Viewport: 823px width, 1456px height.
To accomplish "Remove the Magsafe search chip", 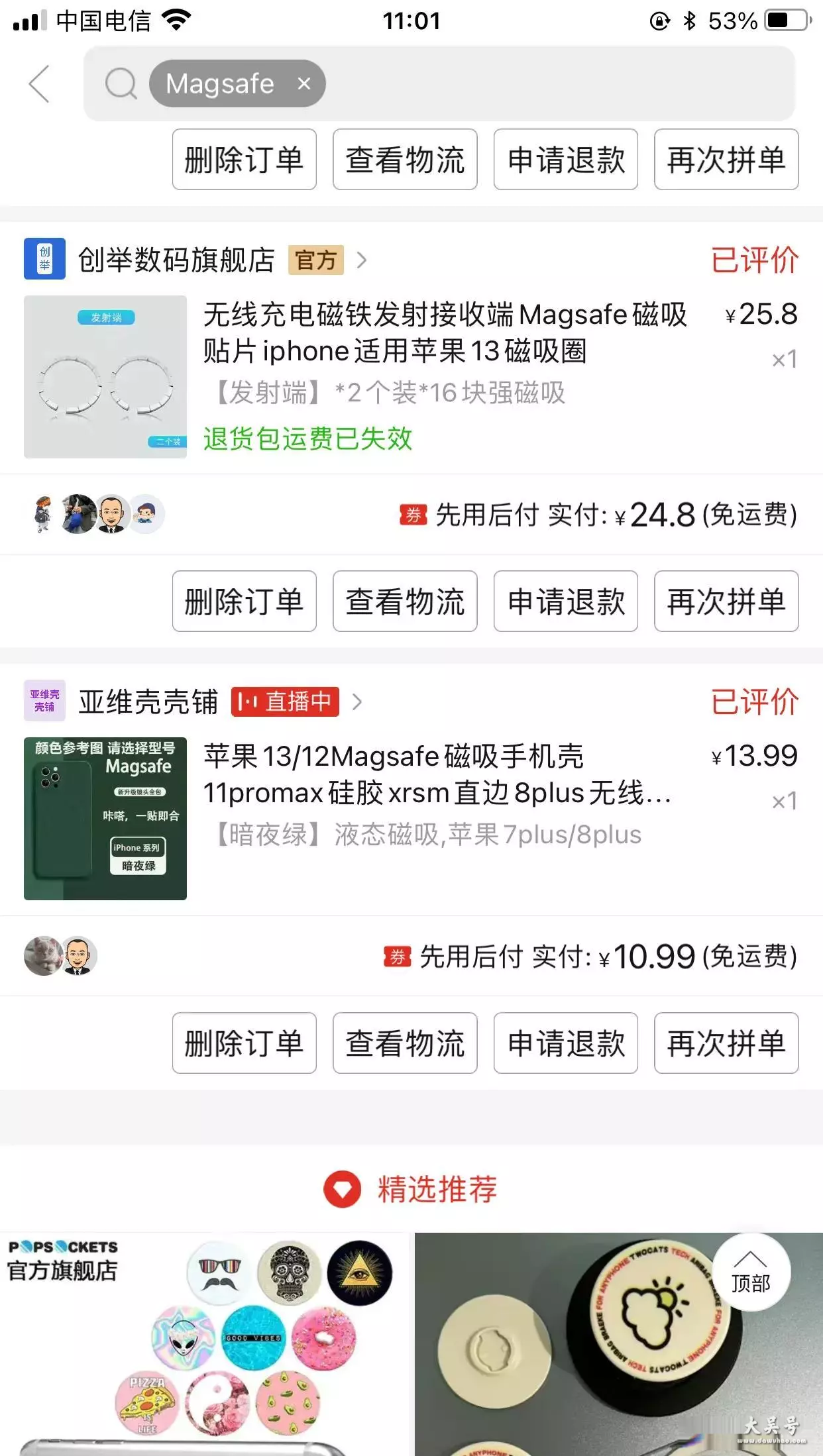I will click(x=304, y=84).
